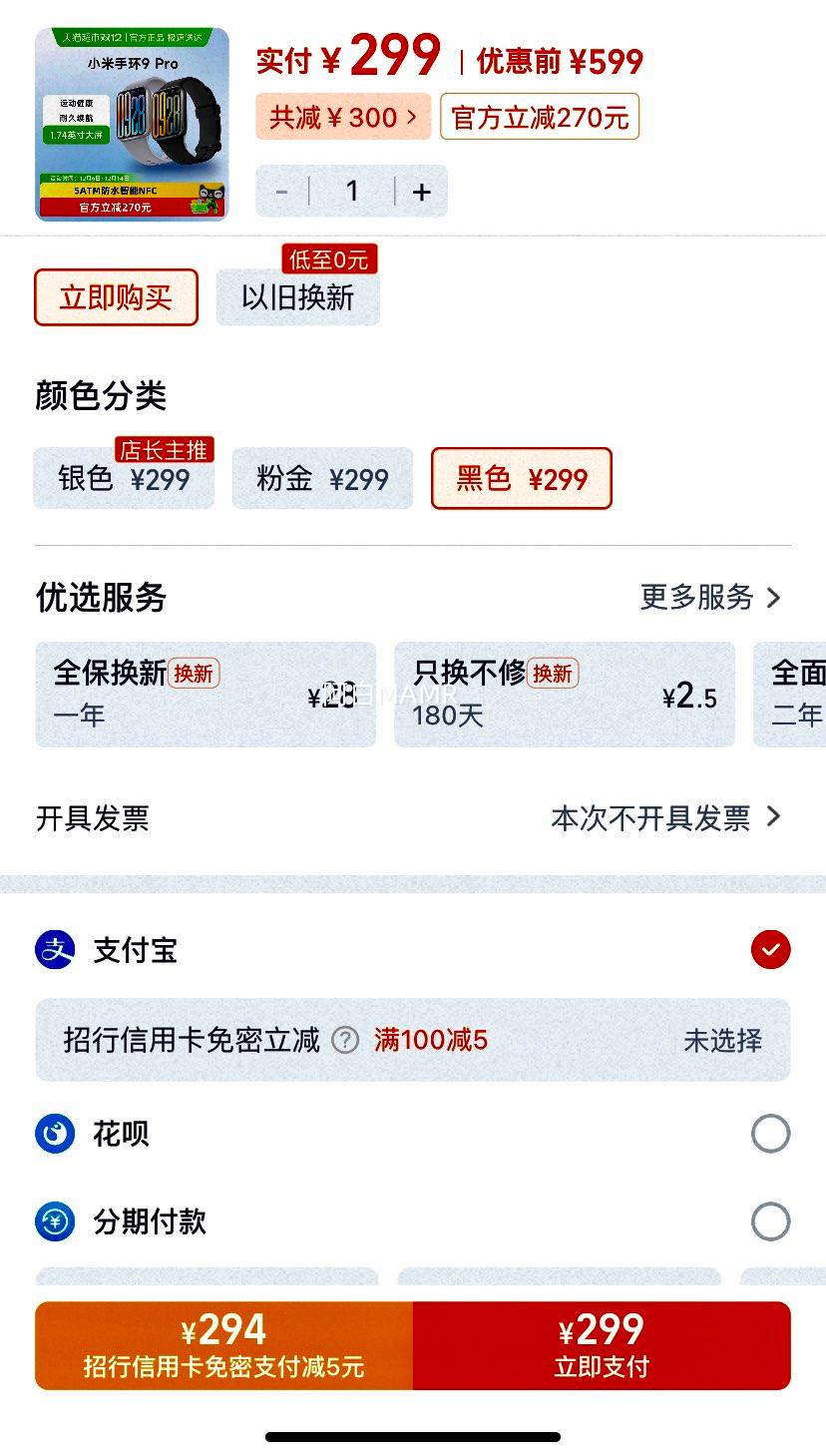Expand the 本次不开具发票 invoice option
This screenshot has width=826, height=1456.
(666, 817)
